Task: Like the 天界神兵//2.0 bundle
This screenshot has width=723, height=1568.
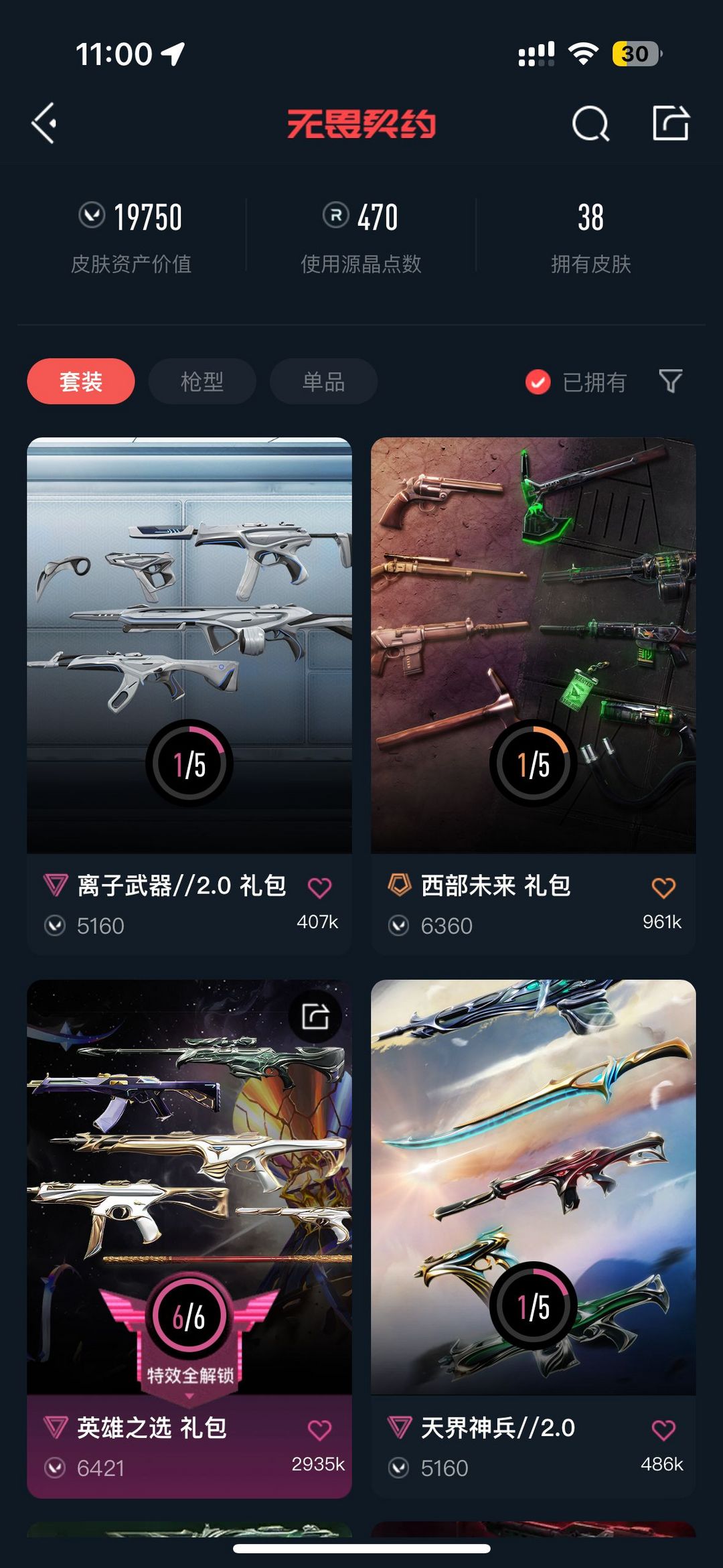Action: [663, 1430]
